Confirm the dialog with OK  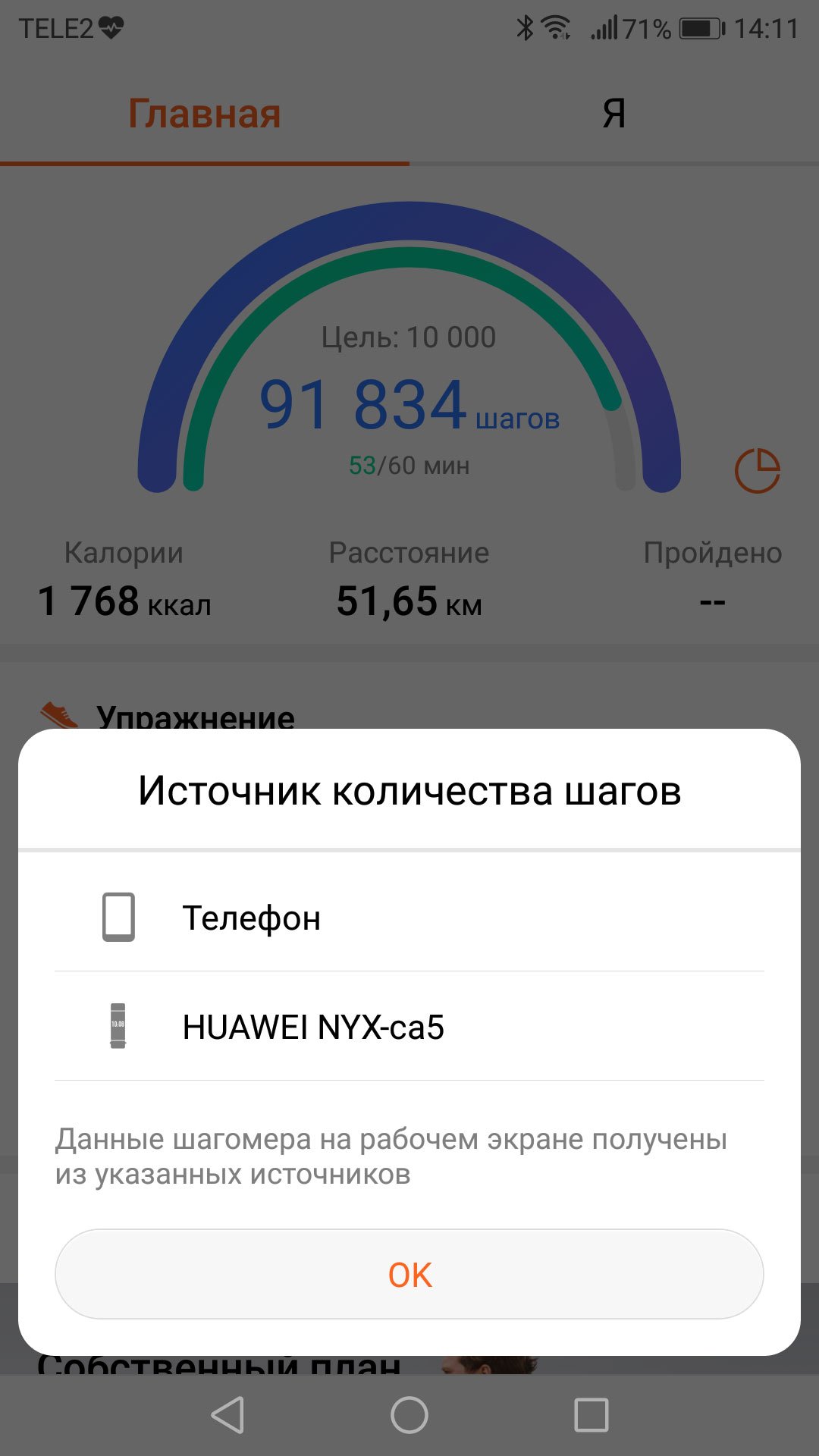[409, 1274]
